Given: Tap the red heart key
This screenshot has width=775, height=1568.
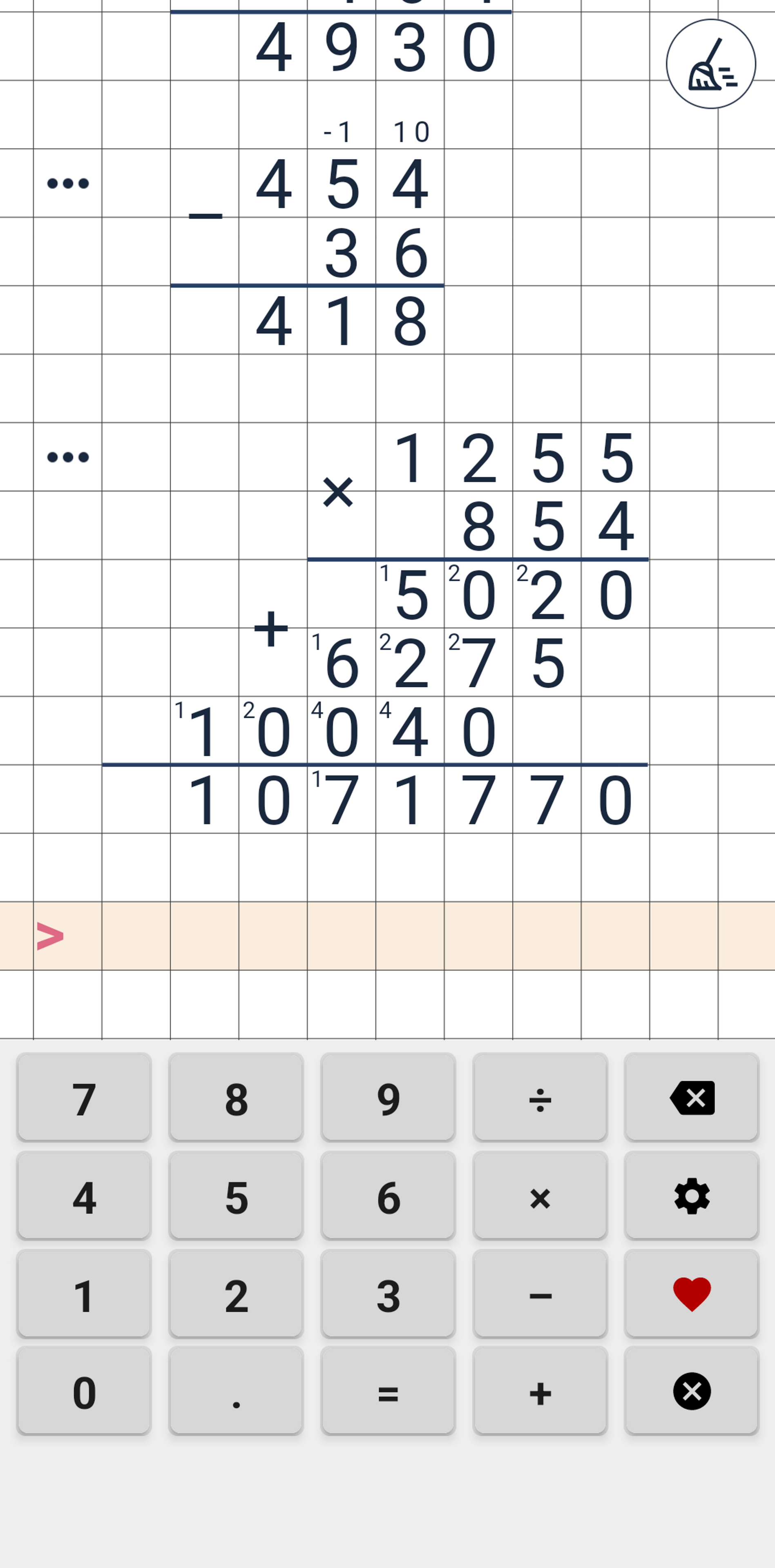Looking at the screenshot, I should [x=692, y=1294].
